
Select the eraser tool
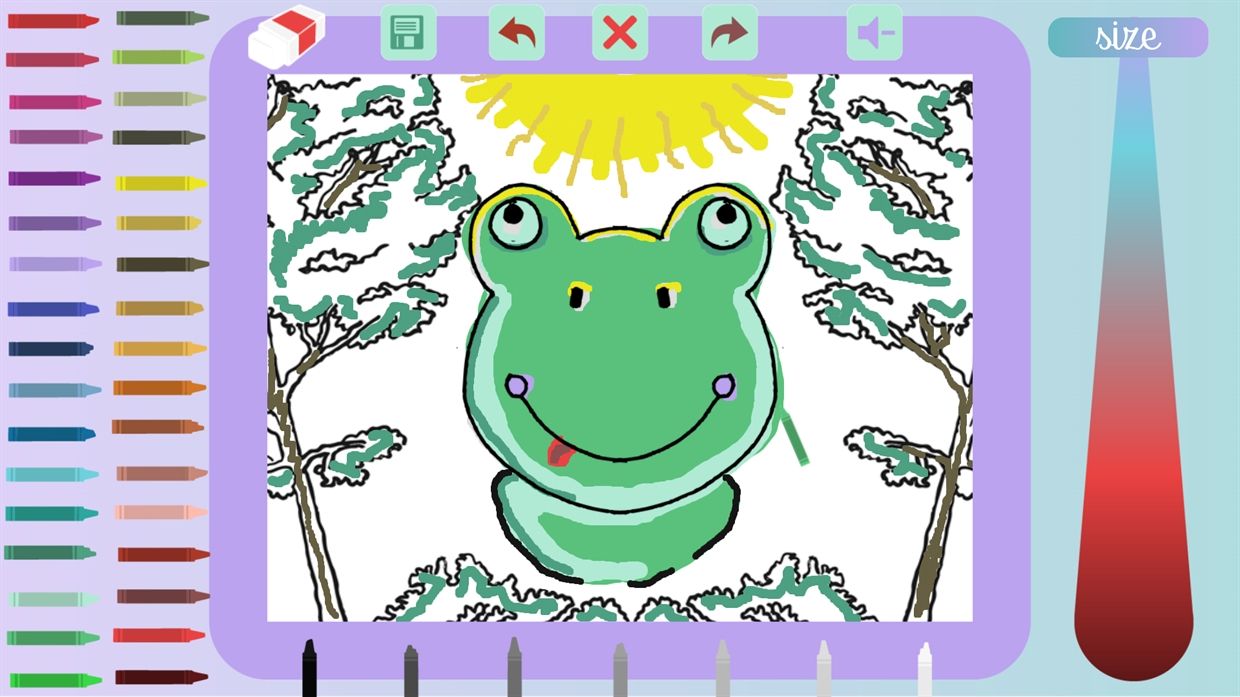286,36
